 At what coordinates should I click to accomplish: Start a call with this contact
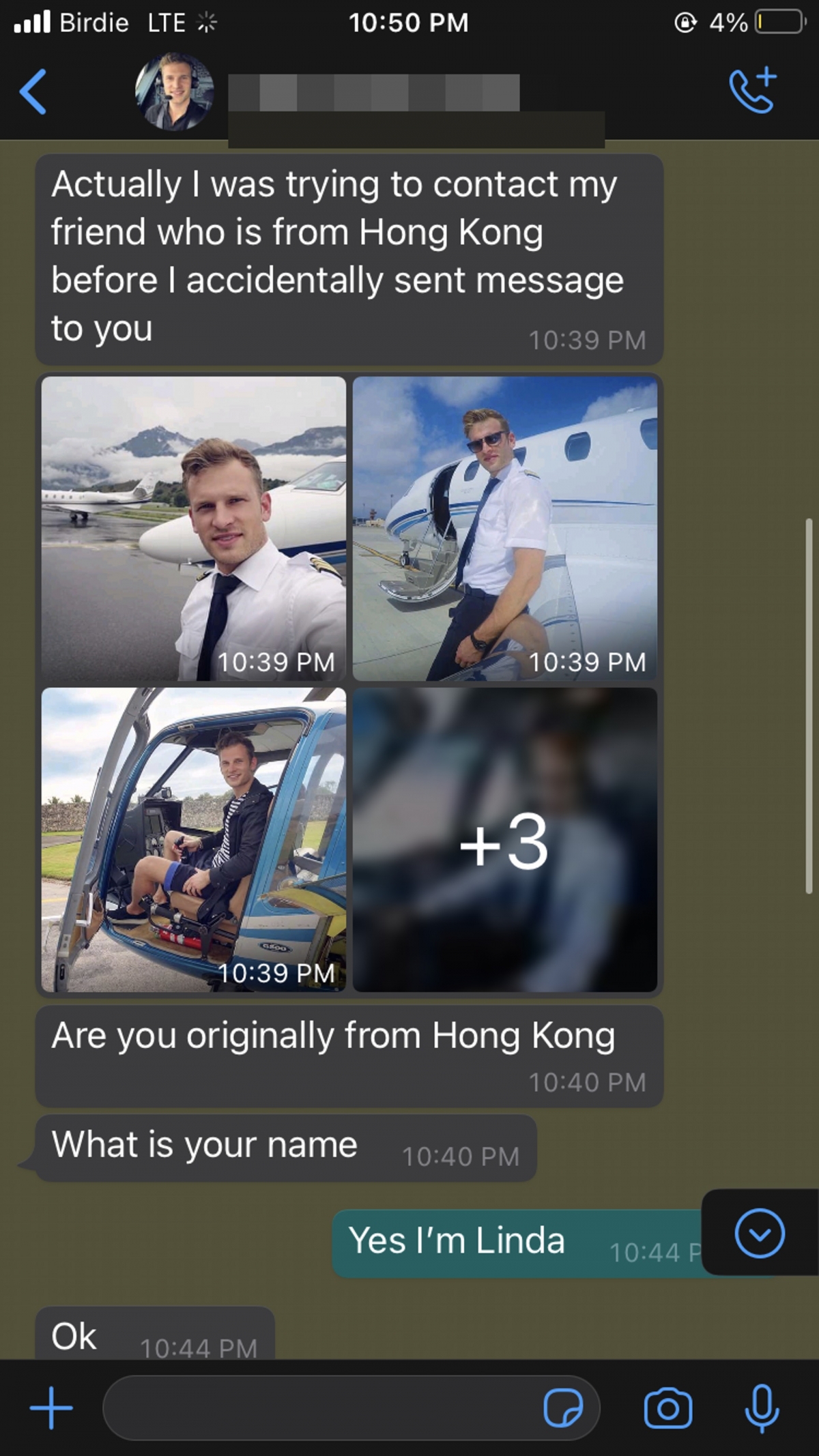point(752,90)
